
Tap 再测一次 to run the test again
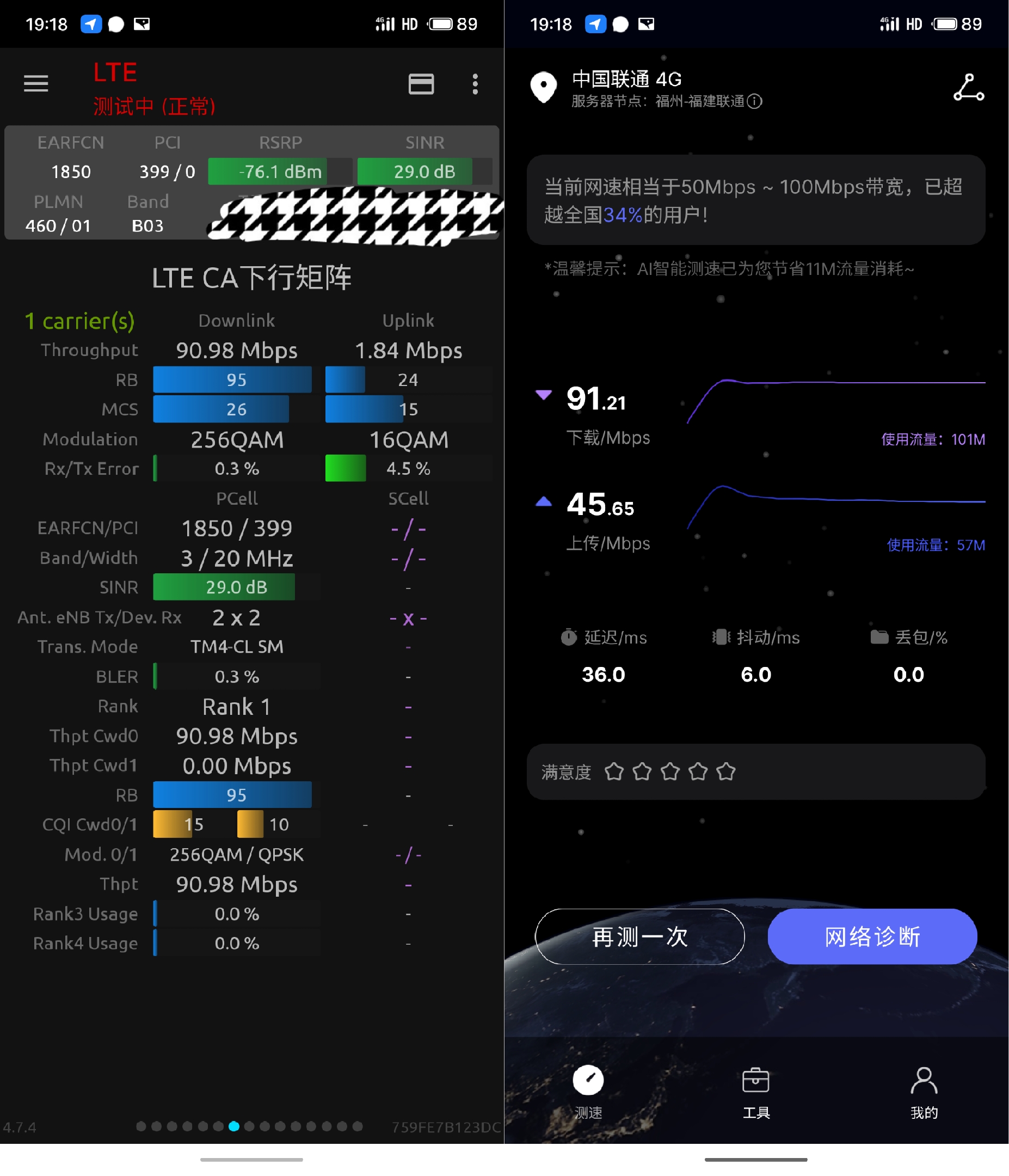pyautogui.click(x=639, y=936)
